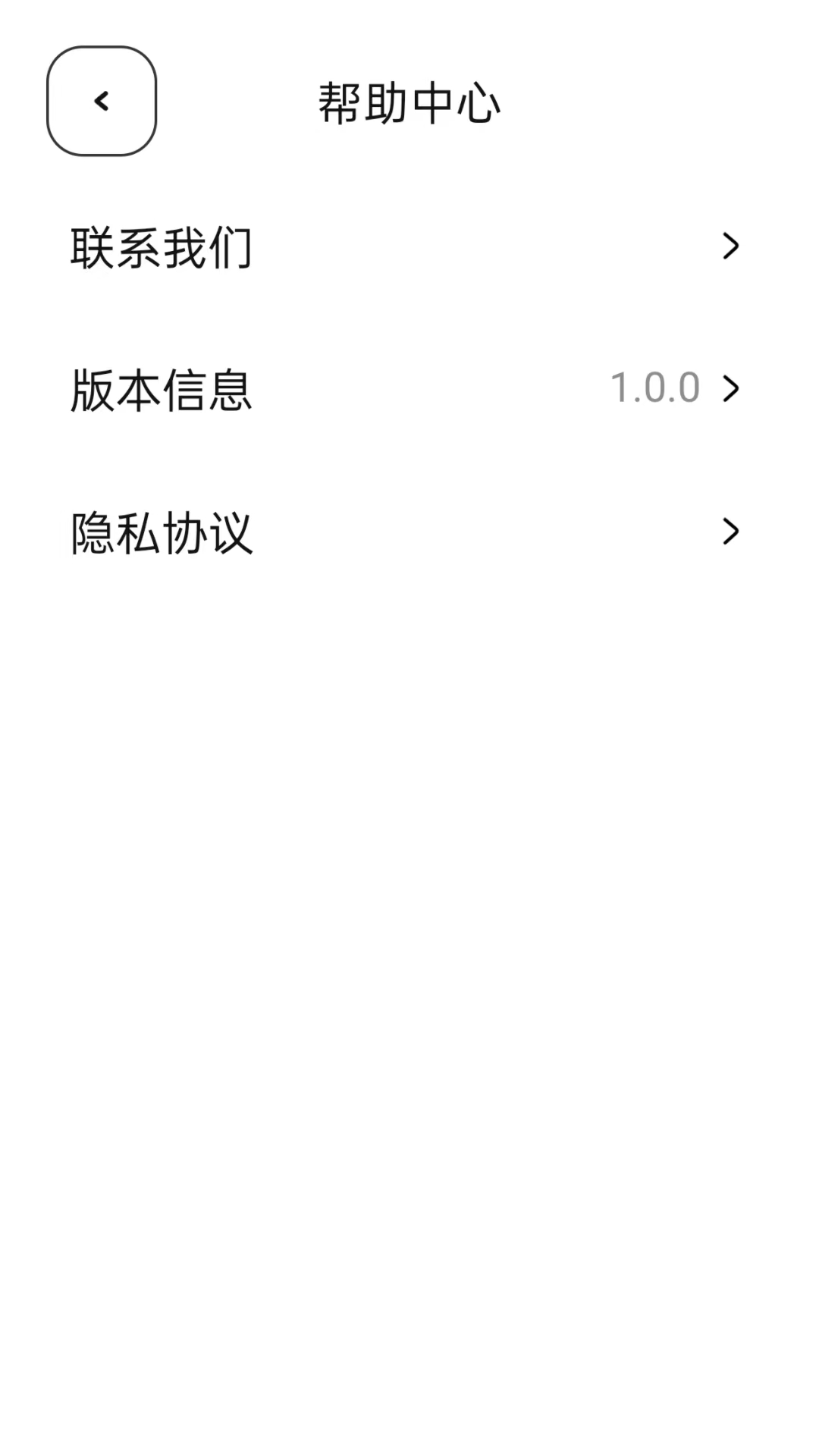Click the arrow on the privacy agreement row

point(730,531)
